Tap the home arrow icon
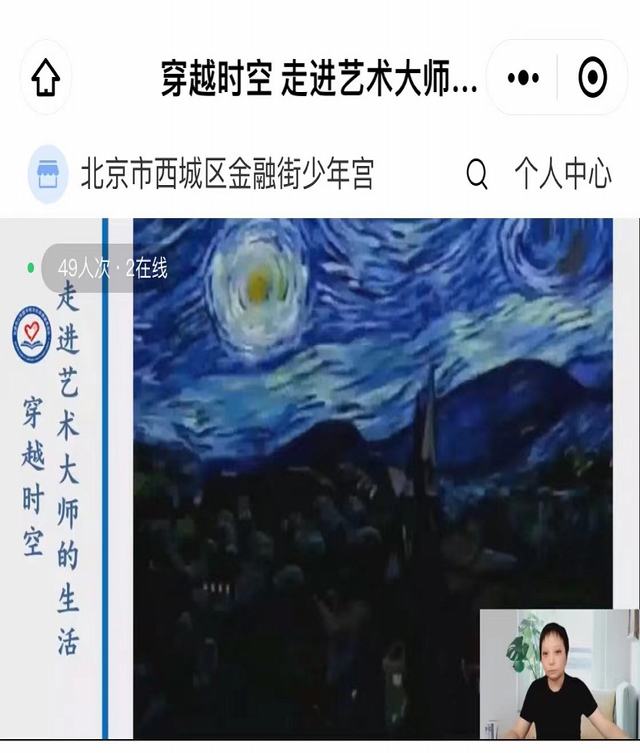Image resolution: width=640 pixels, height=753 pixels. pos(46,78)
